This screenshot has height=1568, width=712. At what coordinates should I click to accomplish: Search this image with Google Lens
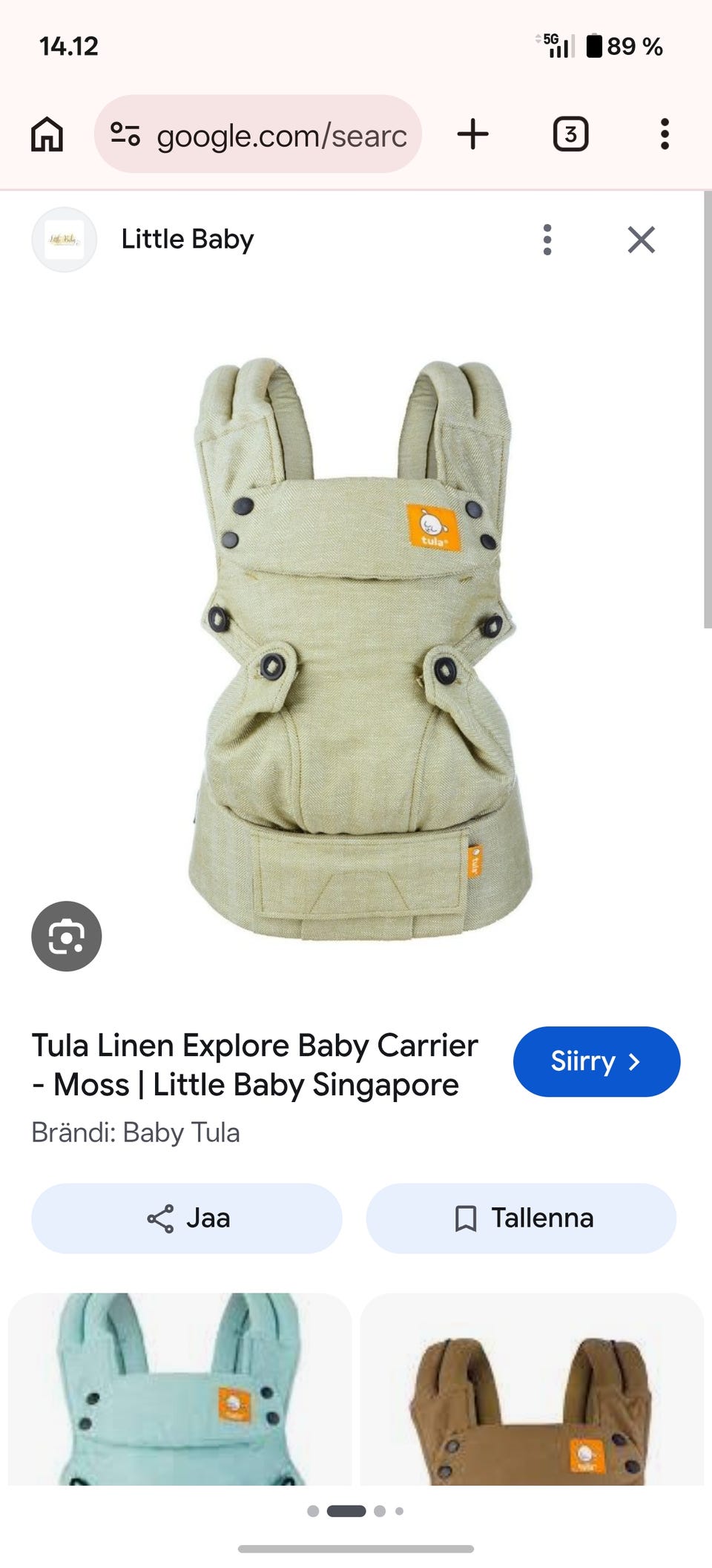coord(67,936)
